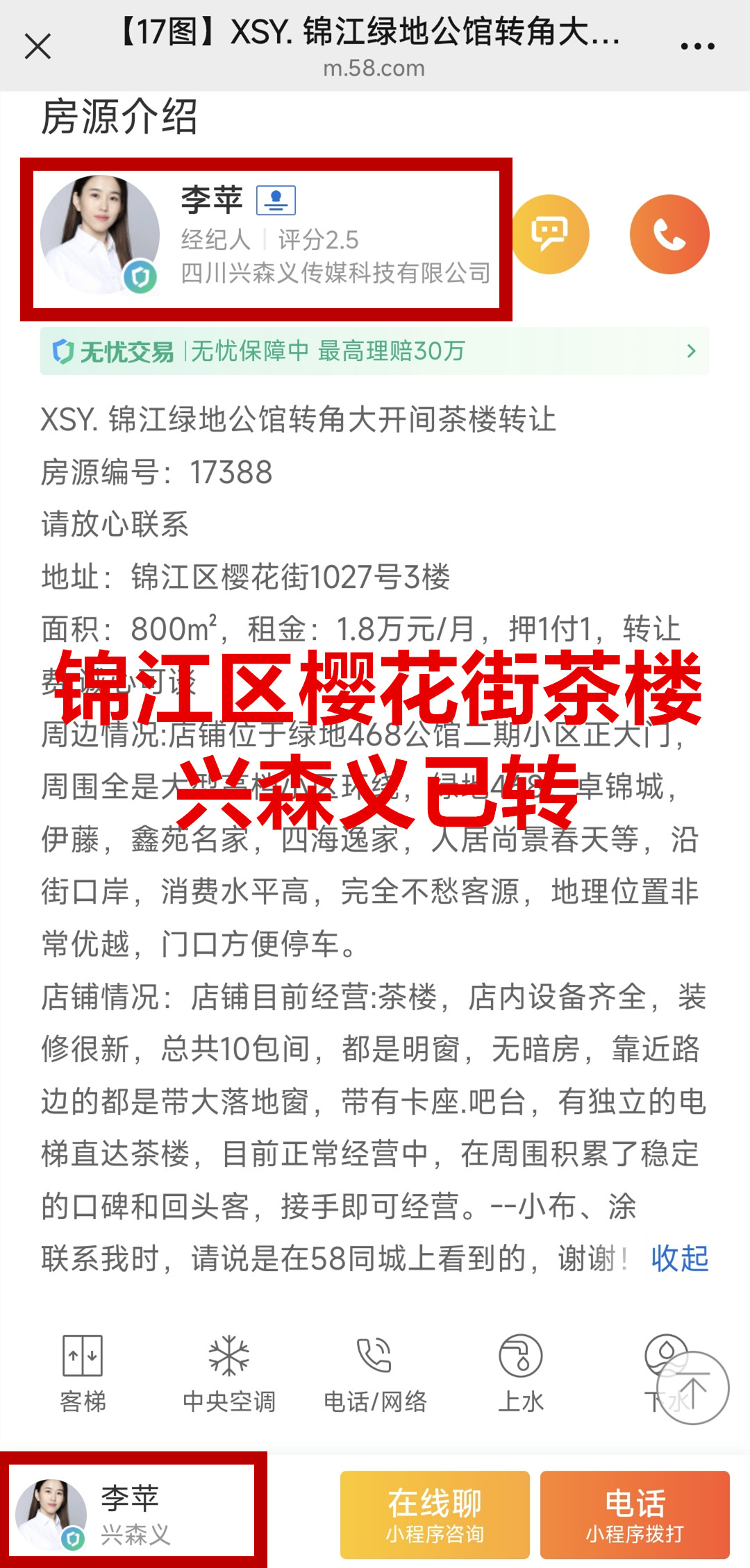Tap the 在线聊 小程序咨询 button
The height and width of the screenshot is (1568, 750).
tap(435, 1515)
